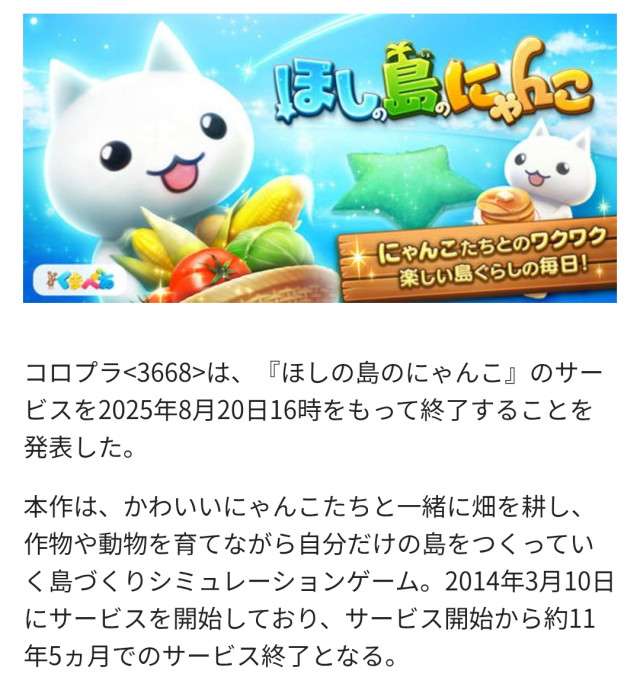Open the ほしの島のにゃんこ banner image
Screen dimensions: 640x690
click(x=320, y=158)
